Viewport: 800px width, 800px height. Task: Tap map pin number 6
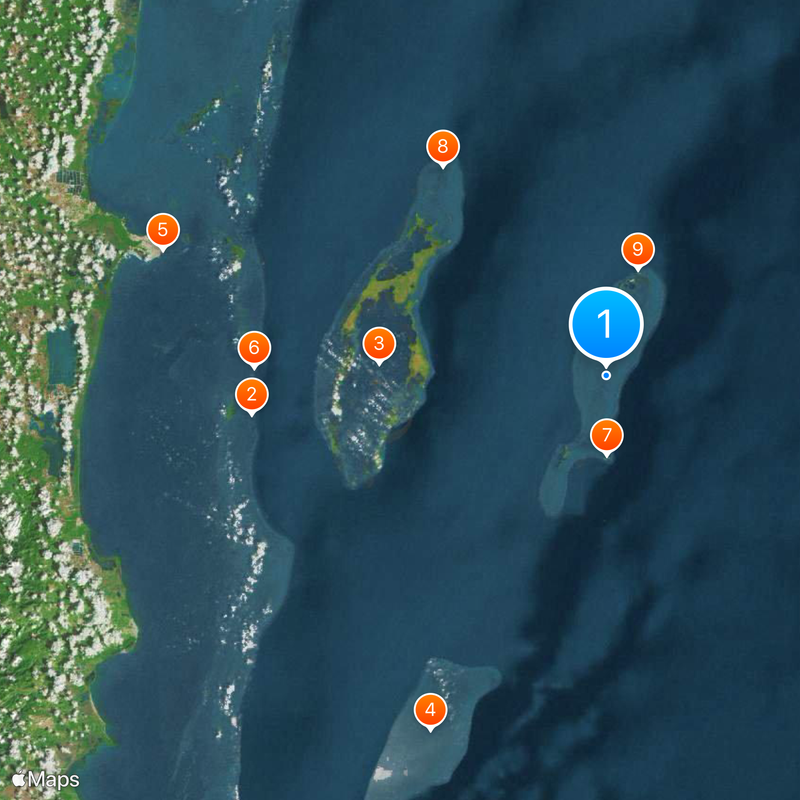(254, 348)
